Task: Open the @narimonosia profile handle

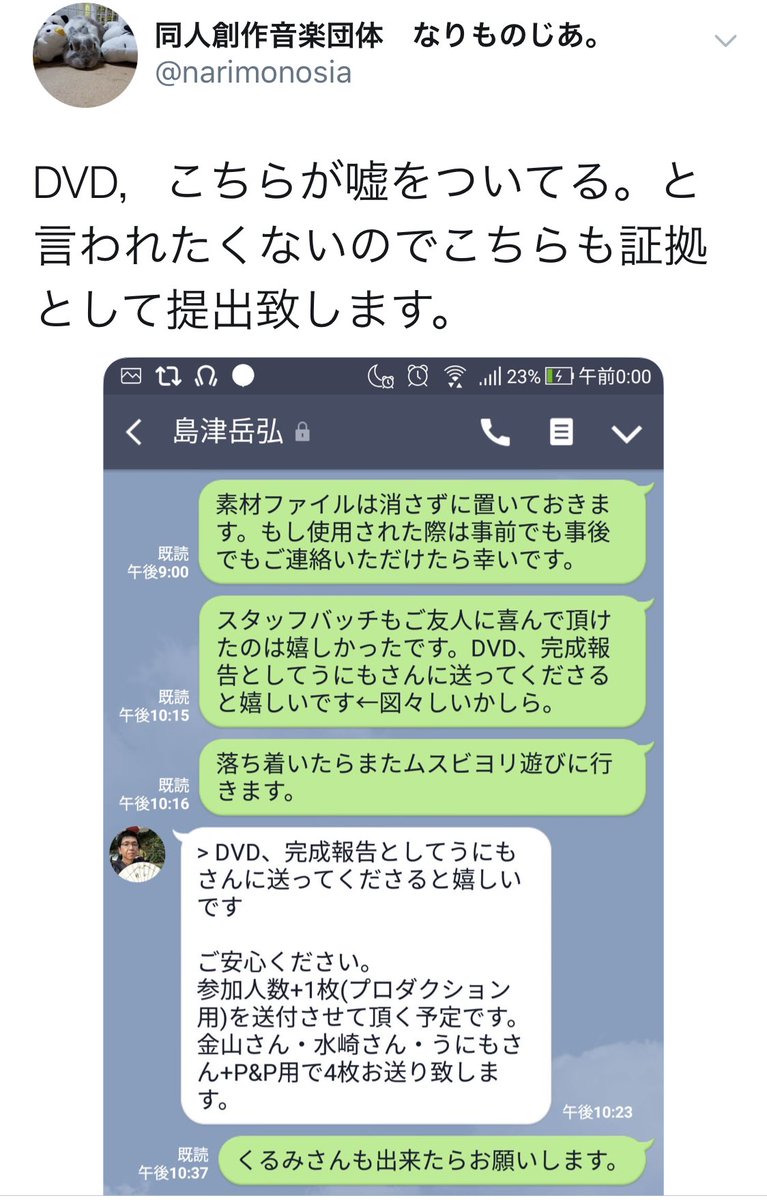Action: pos(253,73)
